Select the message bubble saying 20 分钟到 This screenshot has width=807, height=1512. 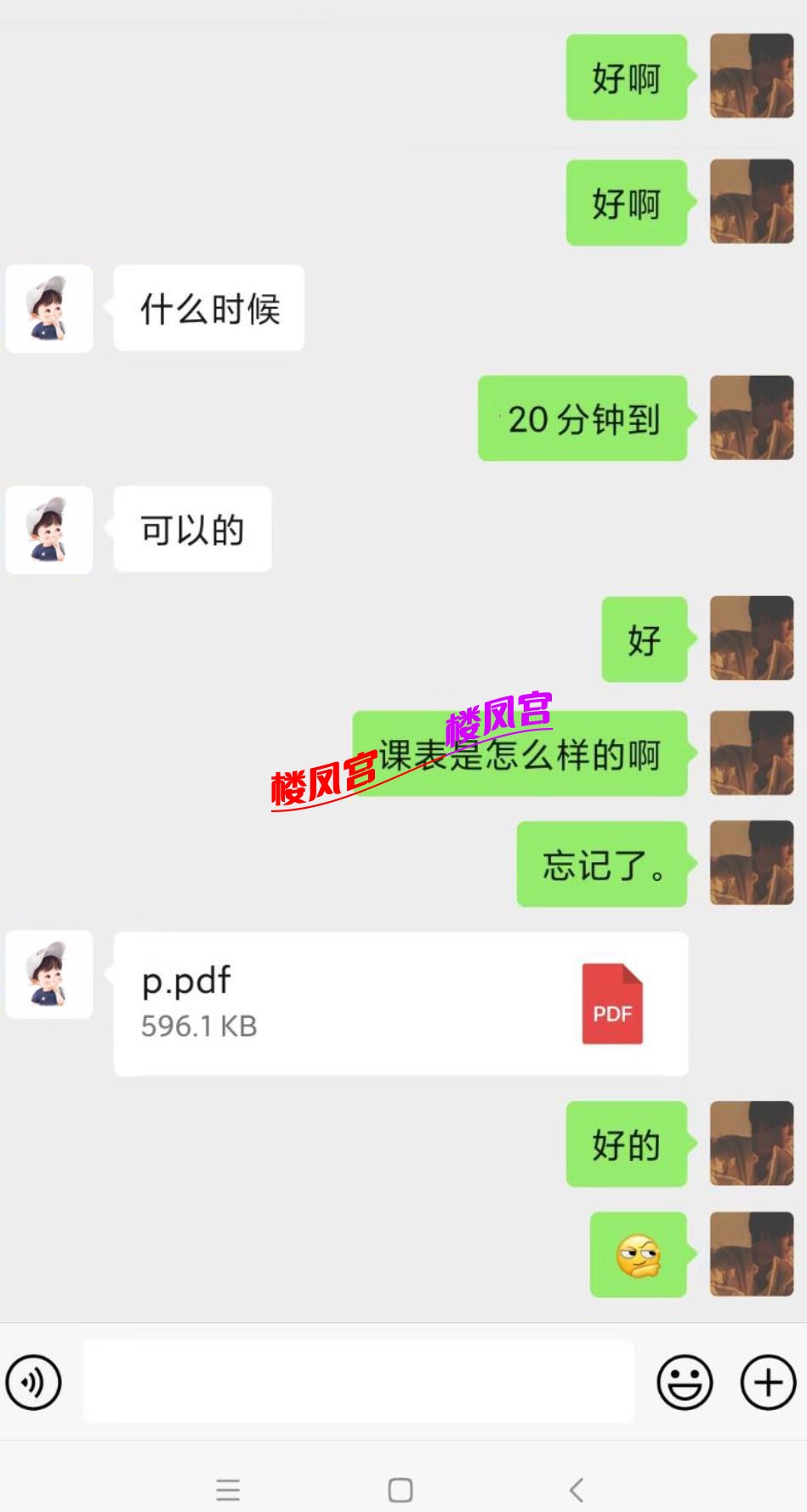coord(583,419)
